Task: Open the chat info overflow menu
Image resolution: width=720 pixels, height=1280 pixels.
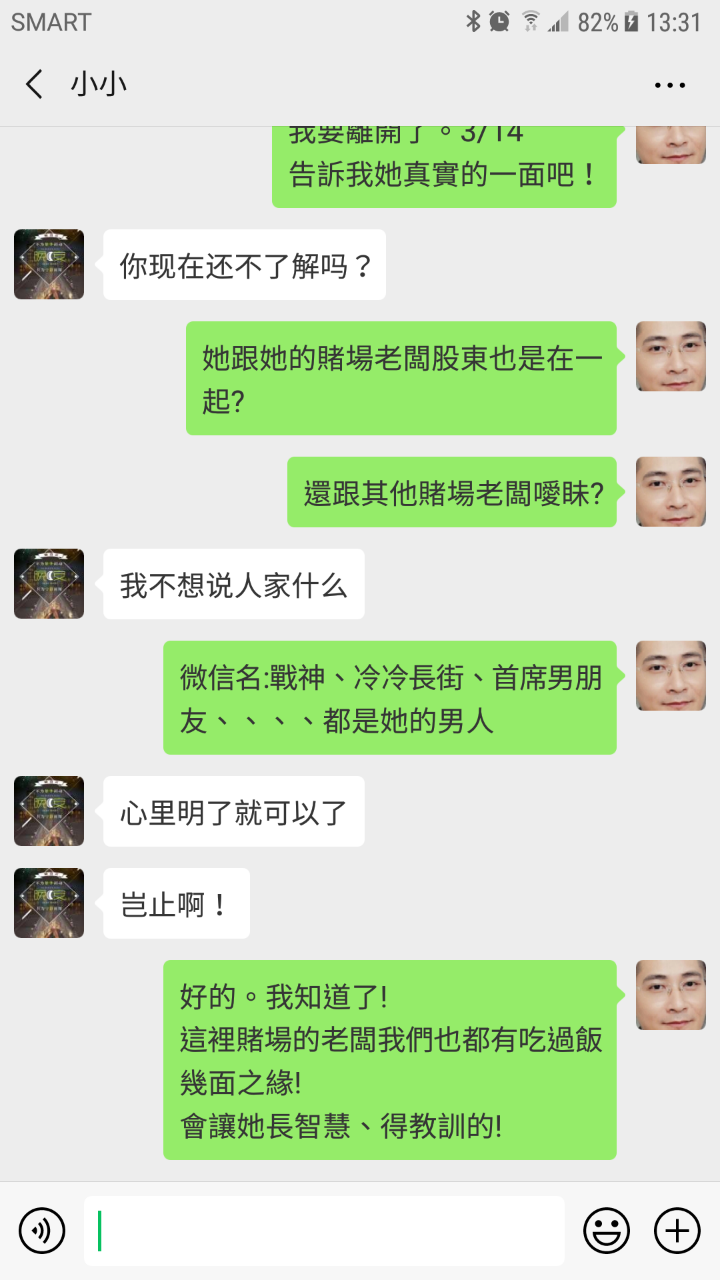Action: coord(669,85)
